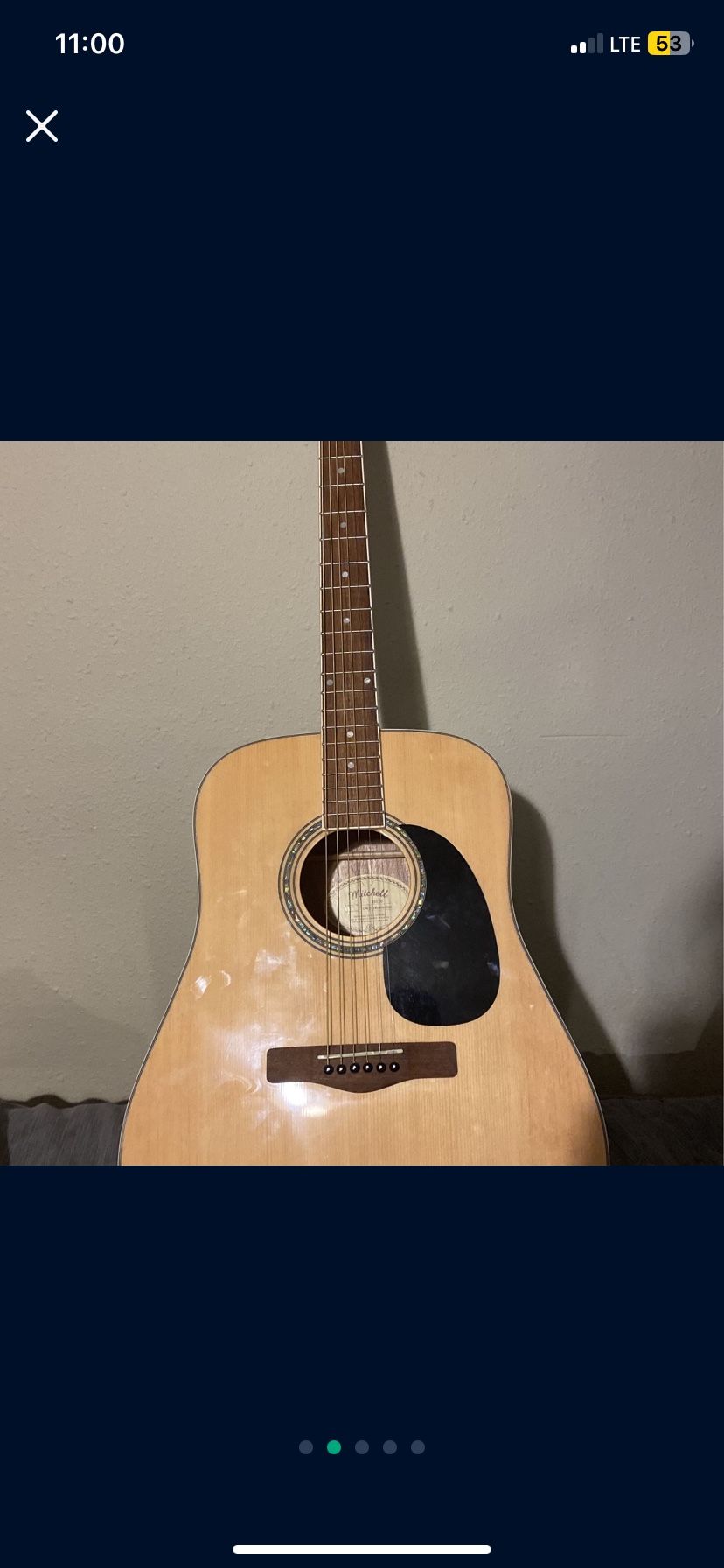This screenshot has height=1568, width=724.
Task: Tap the guitar photo to toggle controls
Action: [x=362, y=802]
